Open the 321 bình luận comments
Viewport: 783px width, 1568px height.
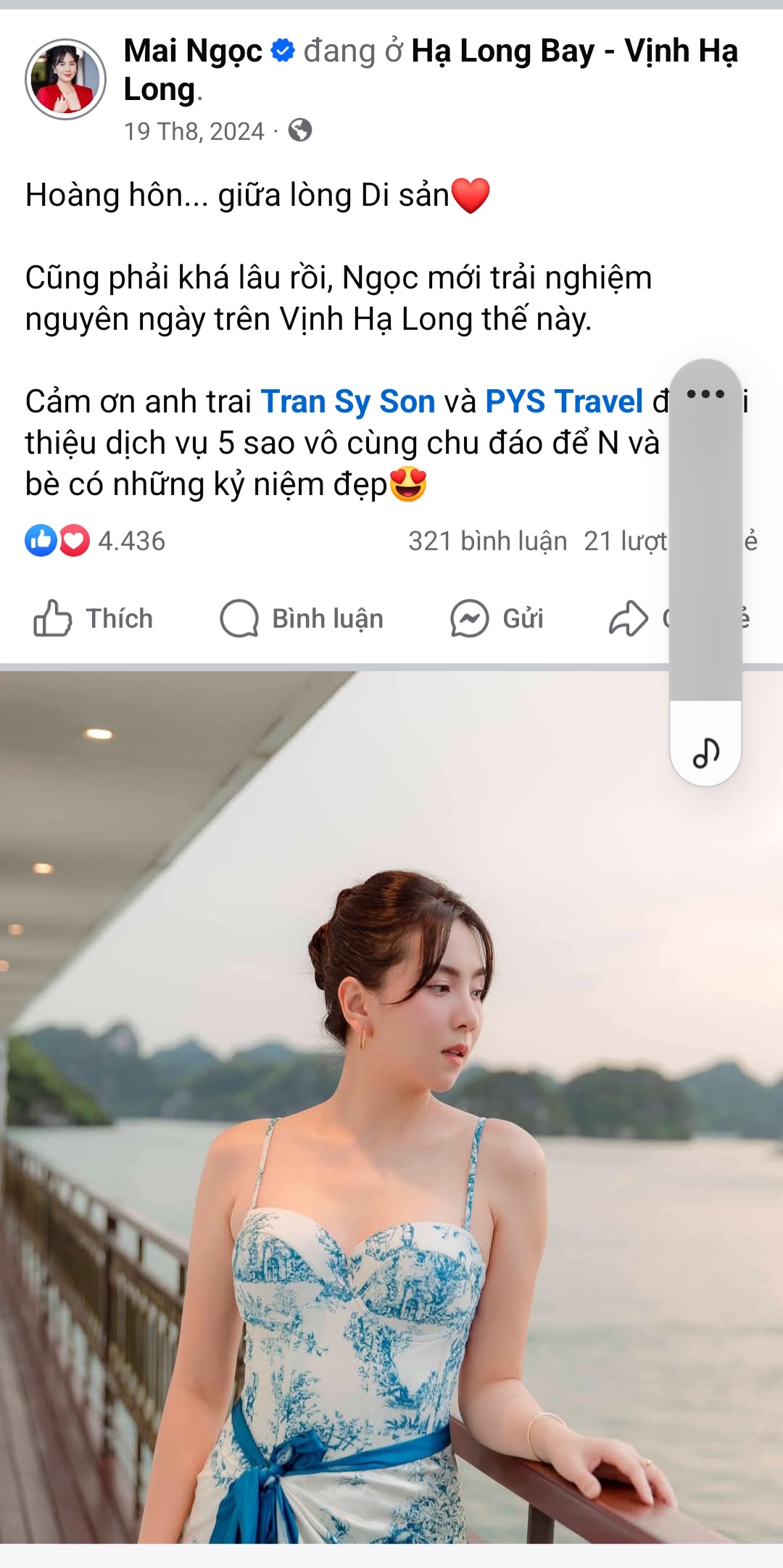click(x=487, y=541)
